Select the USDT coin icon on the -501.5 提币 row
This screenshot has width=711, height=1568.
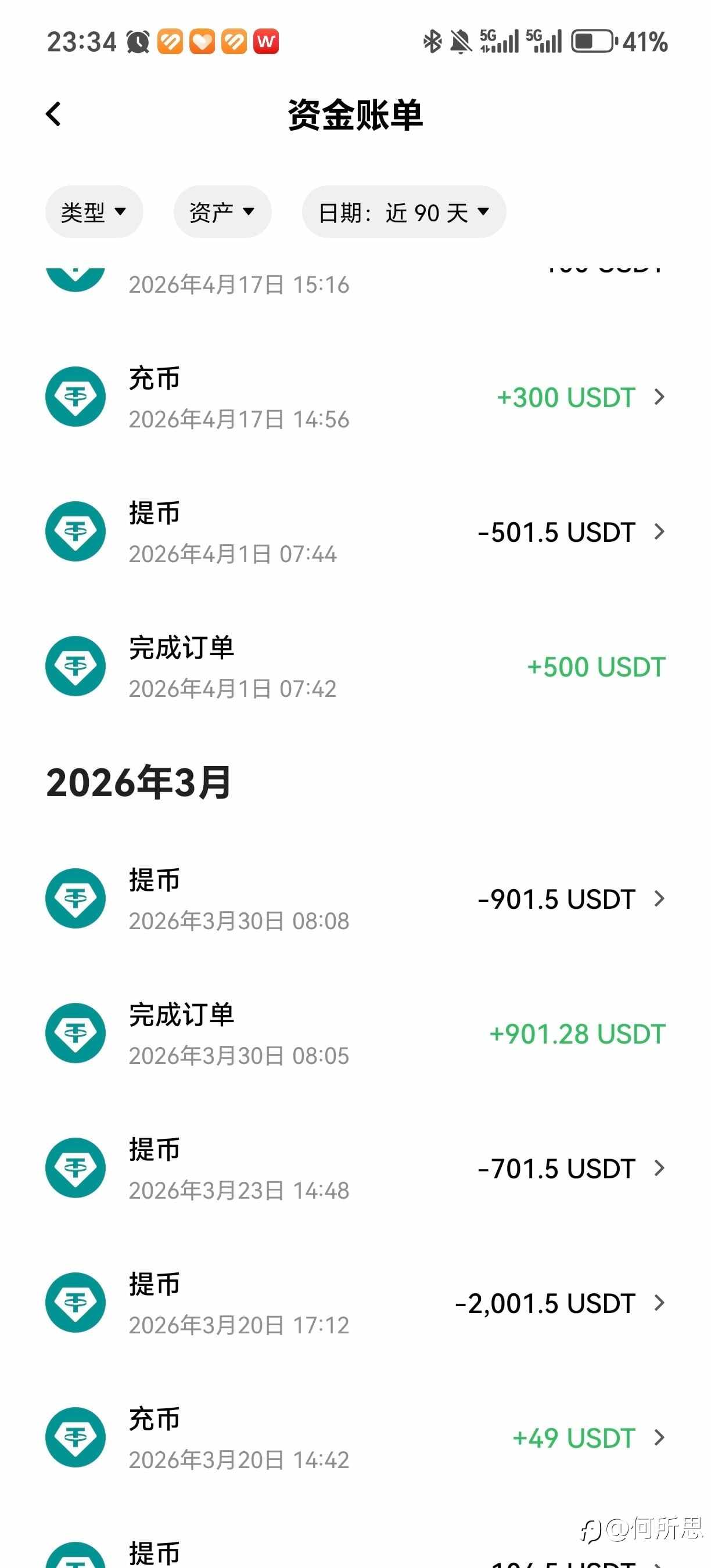coord(74,531)
